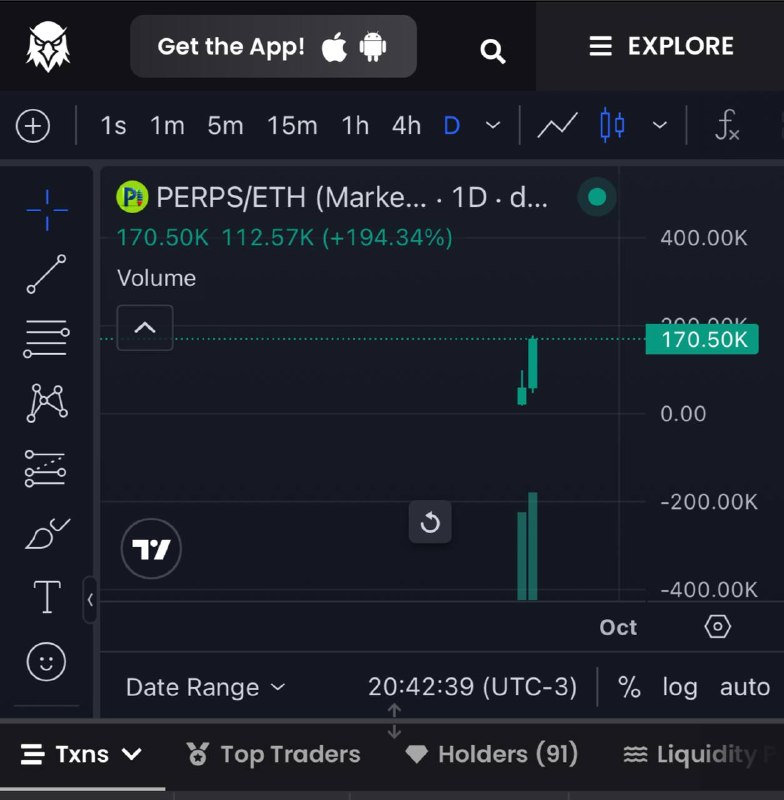The image size is (784, 800).
Task: Switch chart to 15m interval
Action: click(292, 126)
